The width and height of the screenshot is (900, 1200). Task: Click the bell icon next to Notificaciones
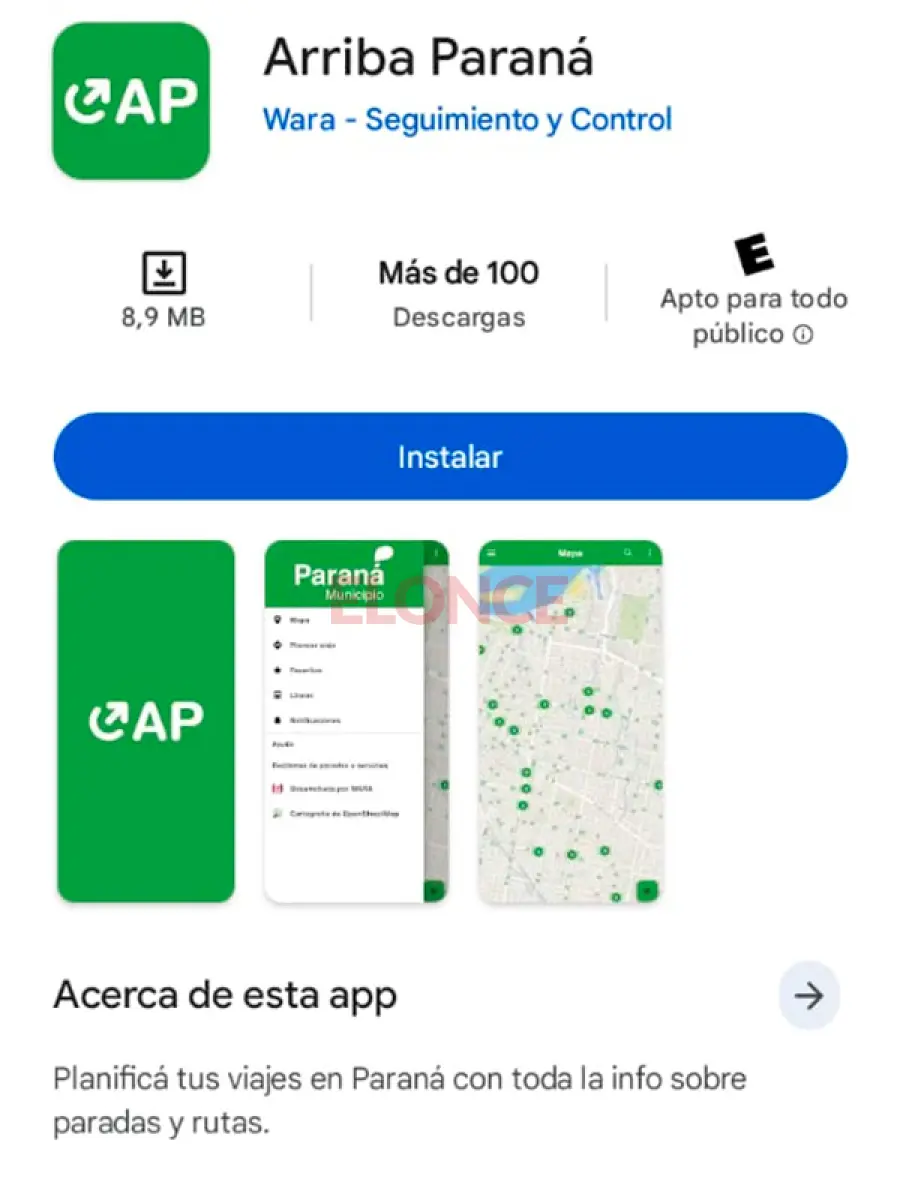276,720
